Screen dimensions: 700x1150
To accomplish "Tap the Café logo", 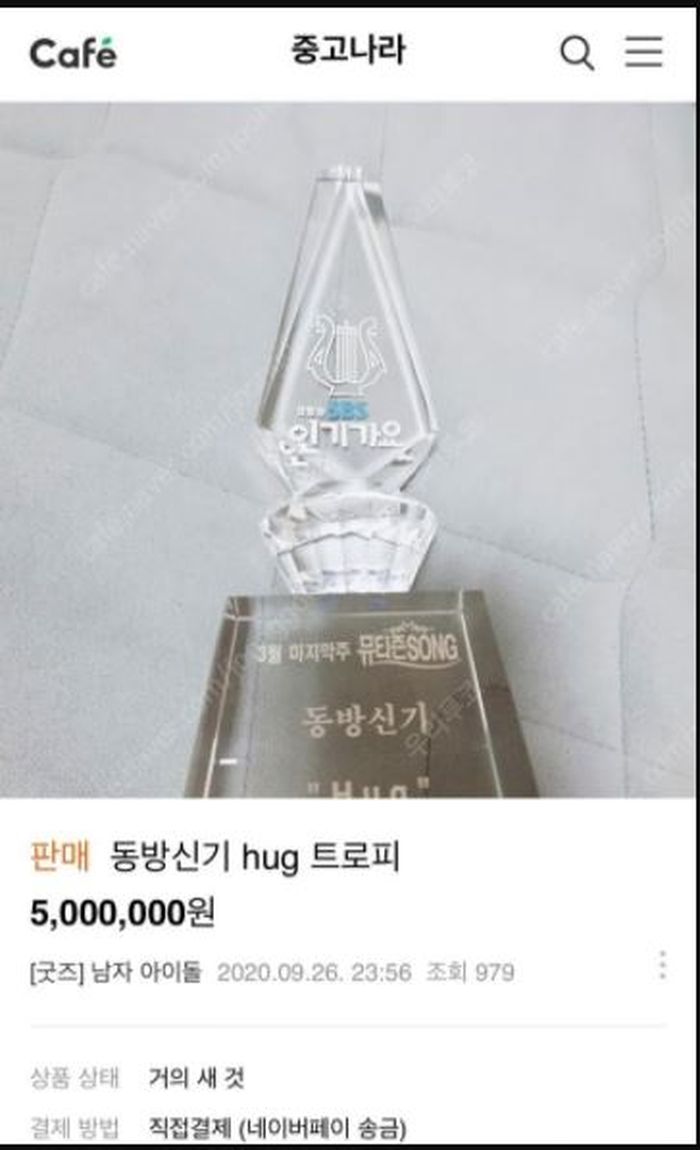I will click(73, 52).
